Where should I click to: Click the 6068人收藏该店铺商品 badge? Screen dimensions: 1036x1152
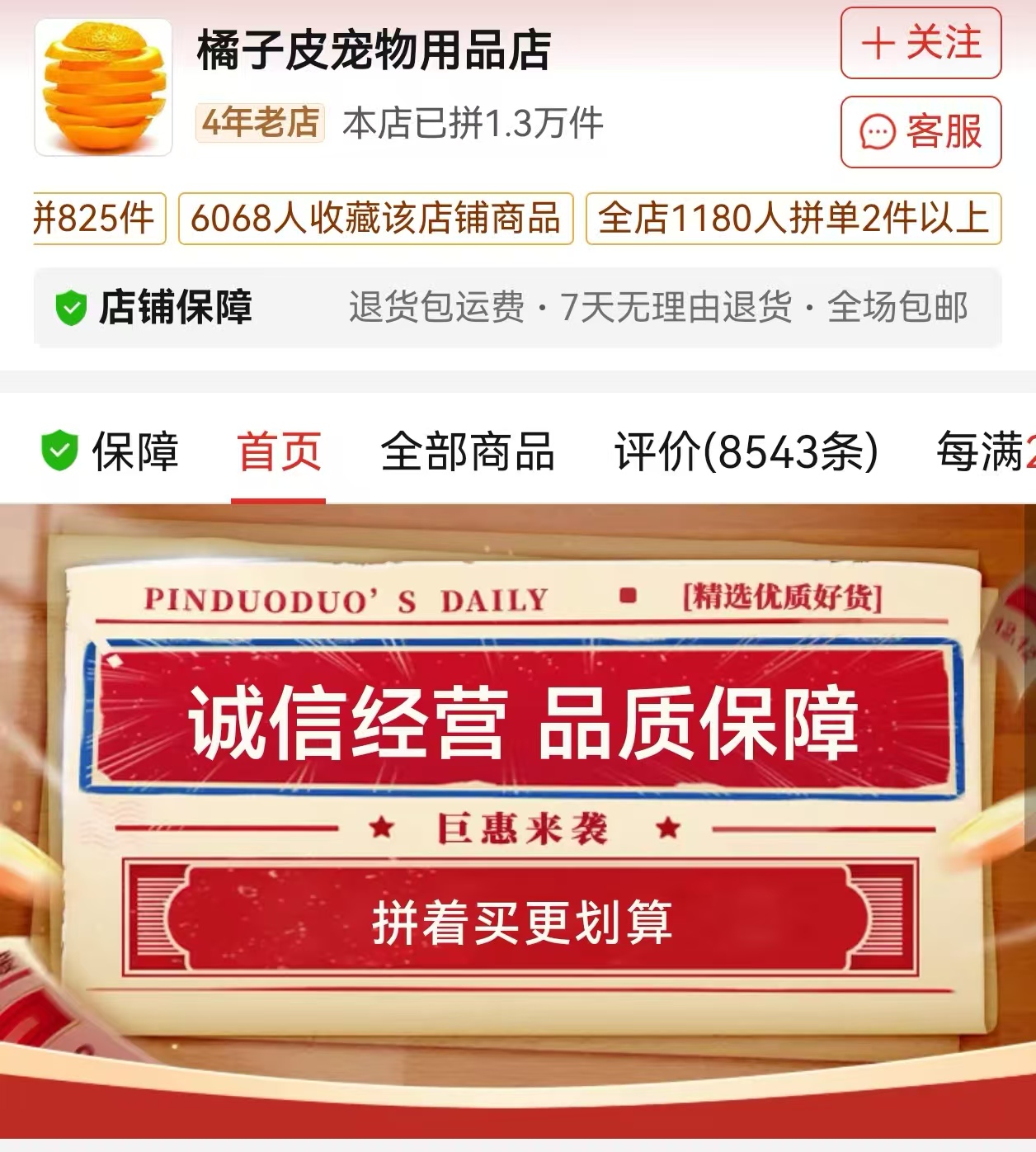pyautogui.click(x=379, y=218)
